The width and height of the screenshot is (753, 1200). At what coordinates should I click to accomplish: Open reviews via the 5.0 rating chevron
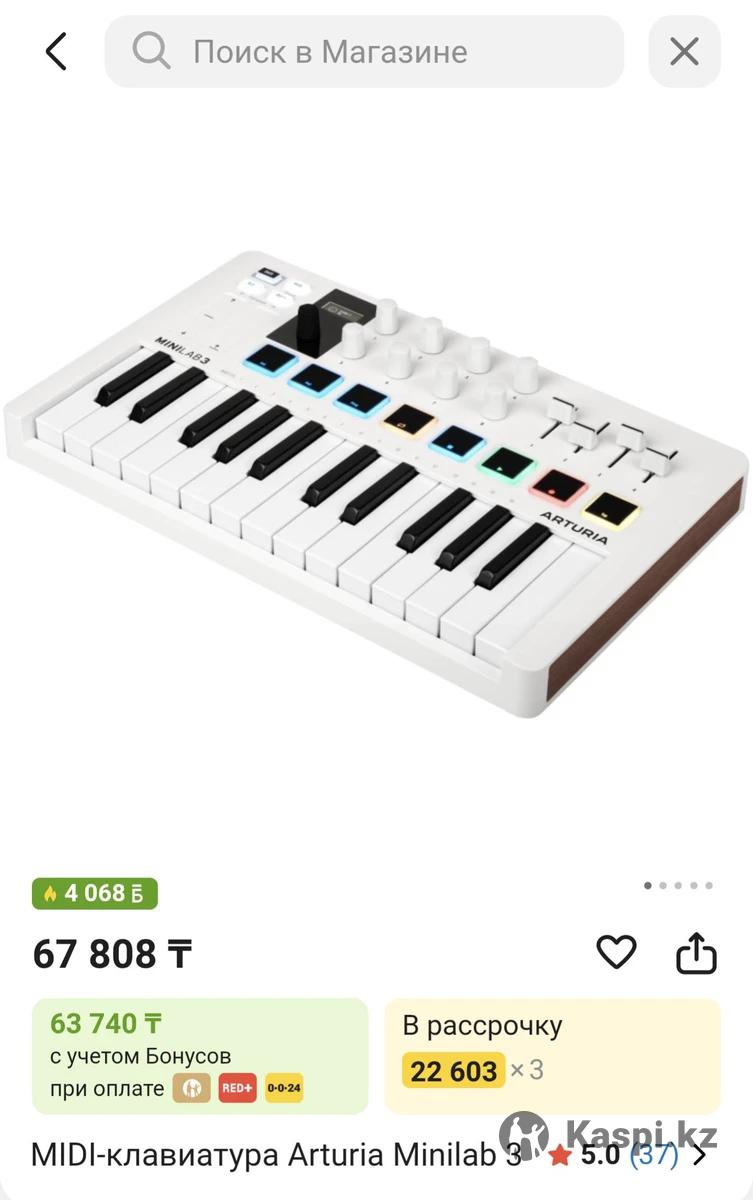click(700, 1157)
